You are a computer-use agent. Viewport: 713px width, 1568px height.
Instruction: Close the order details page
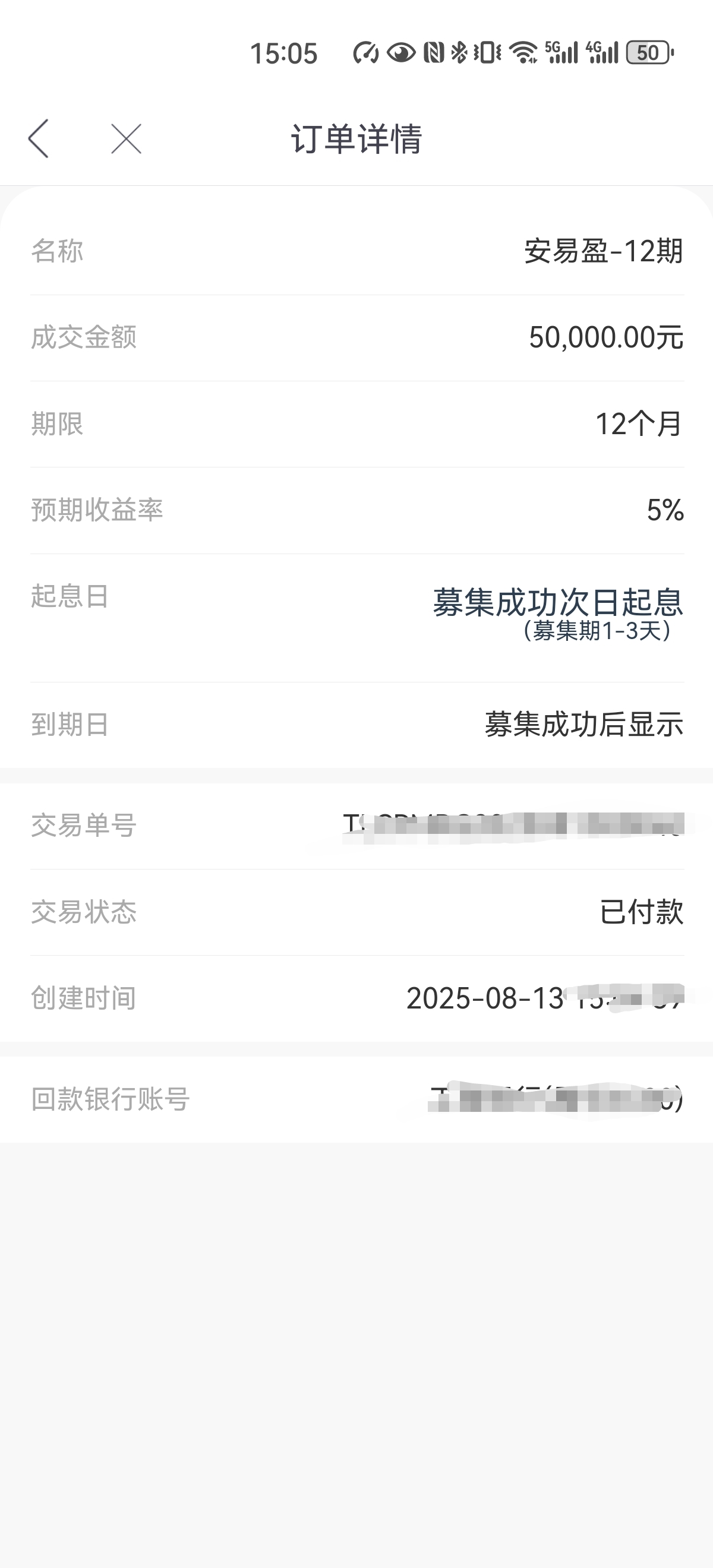[126, 139]
